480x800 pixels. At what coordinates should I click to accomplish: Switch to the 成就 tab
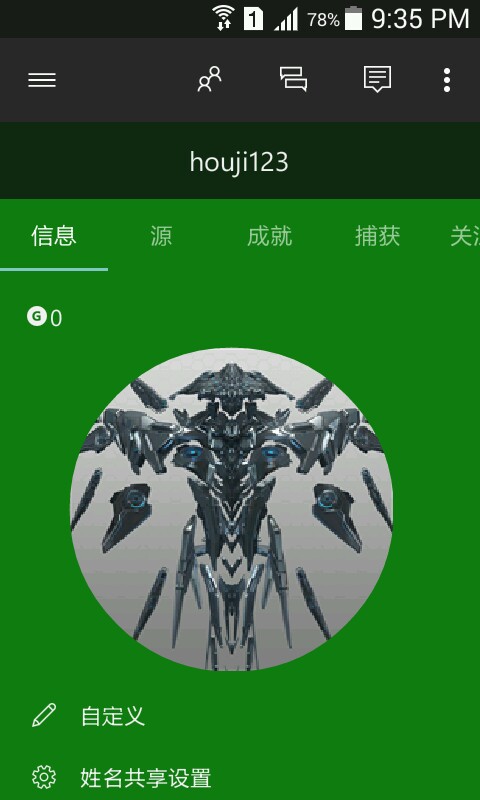pos(269,236)
